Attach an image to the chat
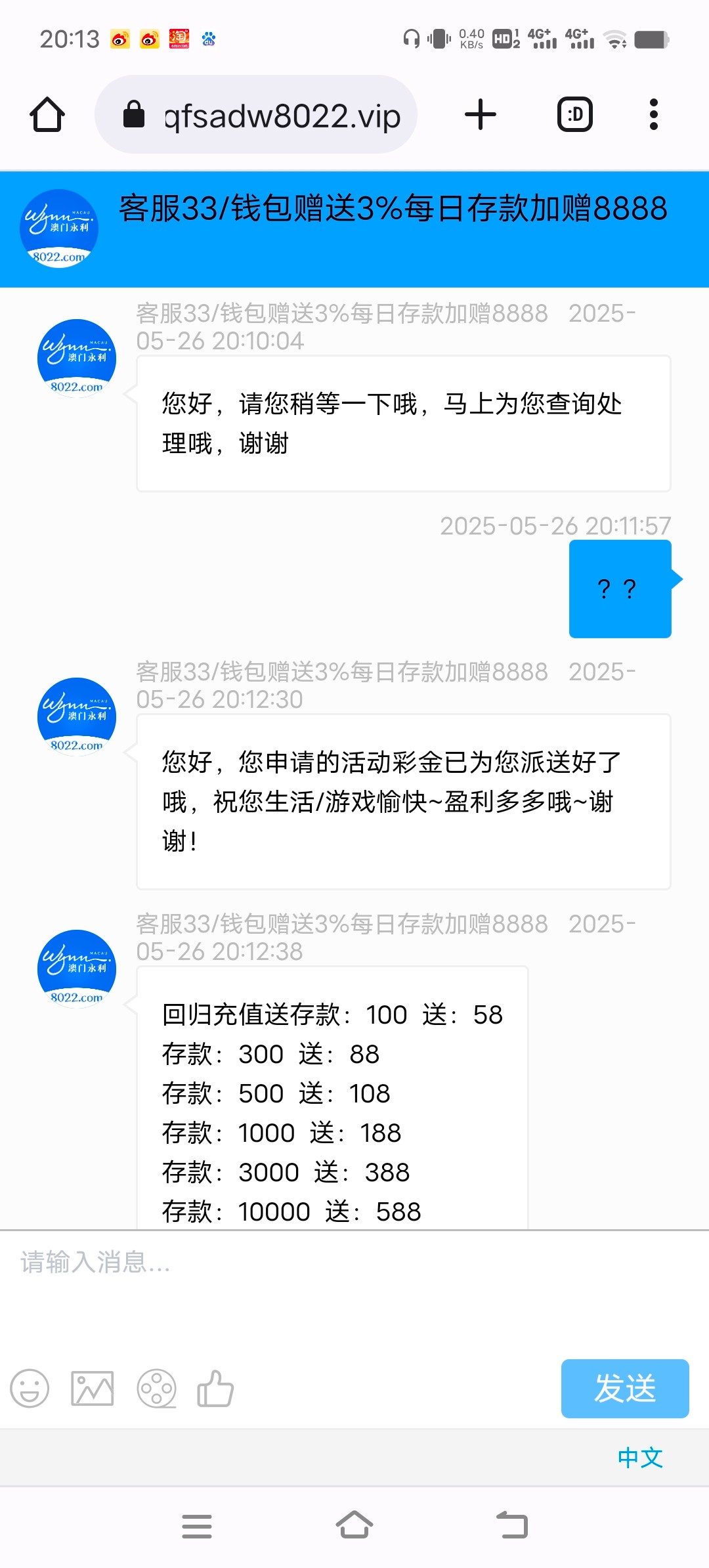The width and height of the screenshot is (709, 1568). click(x=93, y=1388)
